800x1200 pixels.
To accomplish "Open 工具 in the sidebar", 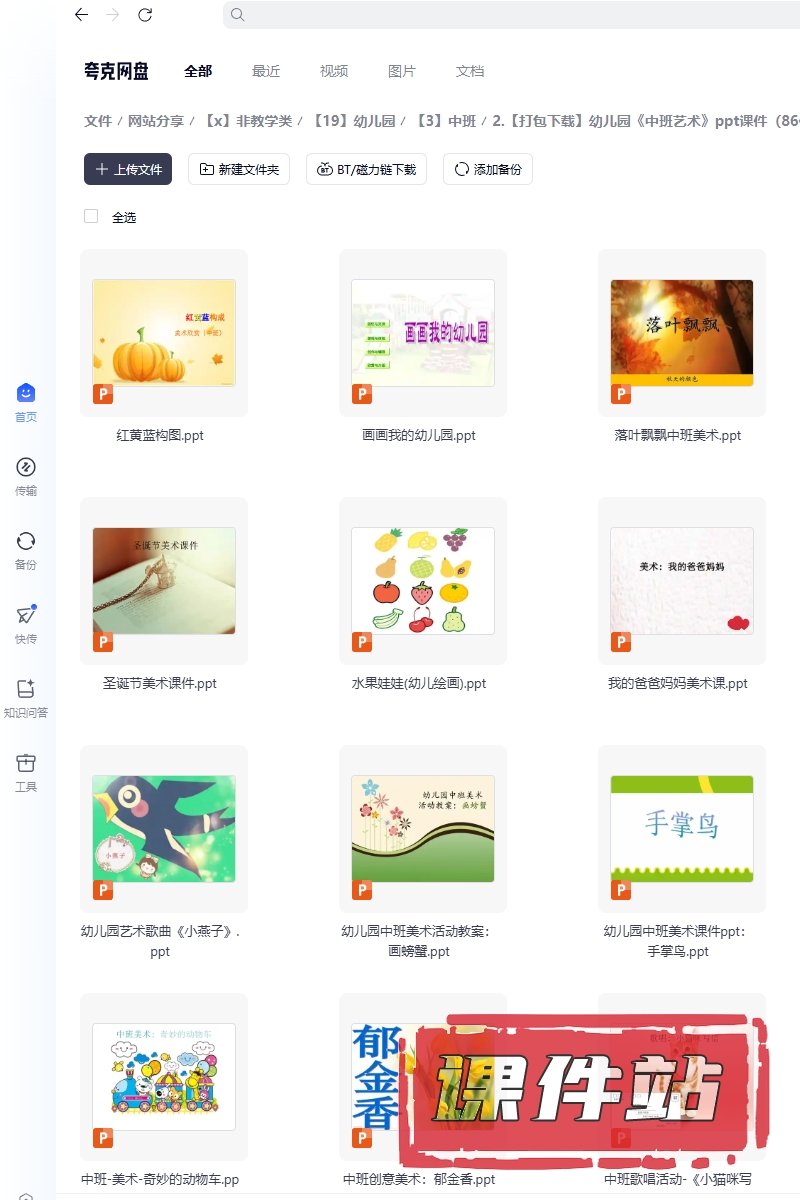I will pos(26,772).
